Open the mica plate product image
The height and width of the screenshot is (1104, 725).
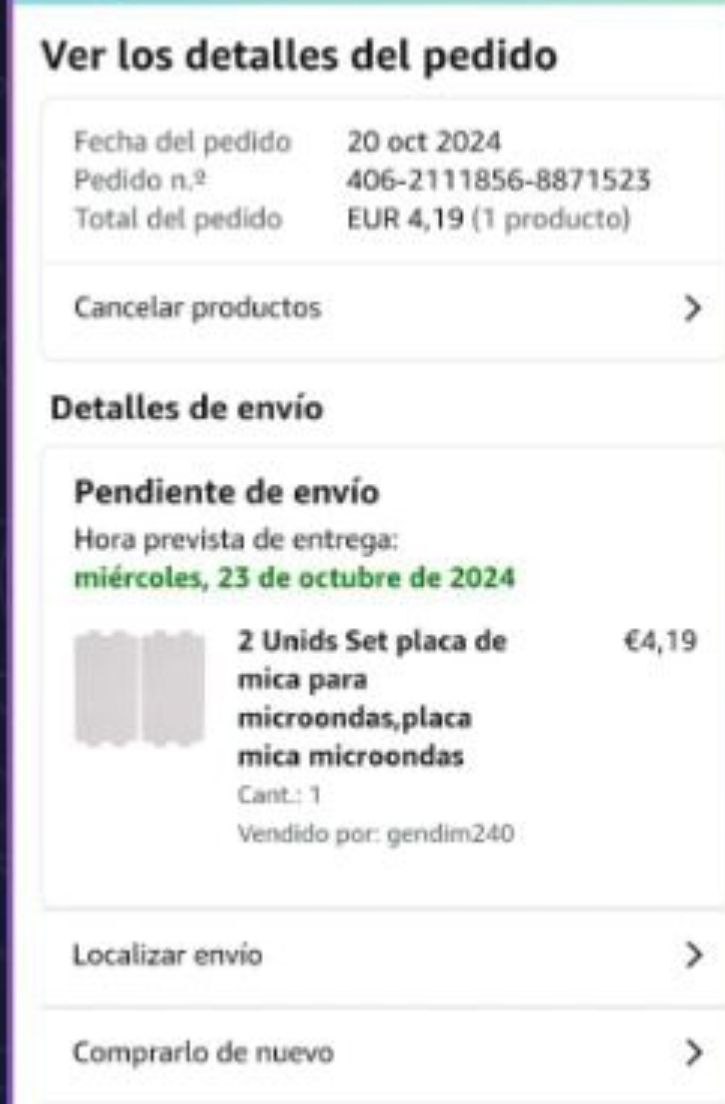140,688
